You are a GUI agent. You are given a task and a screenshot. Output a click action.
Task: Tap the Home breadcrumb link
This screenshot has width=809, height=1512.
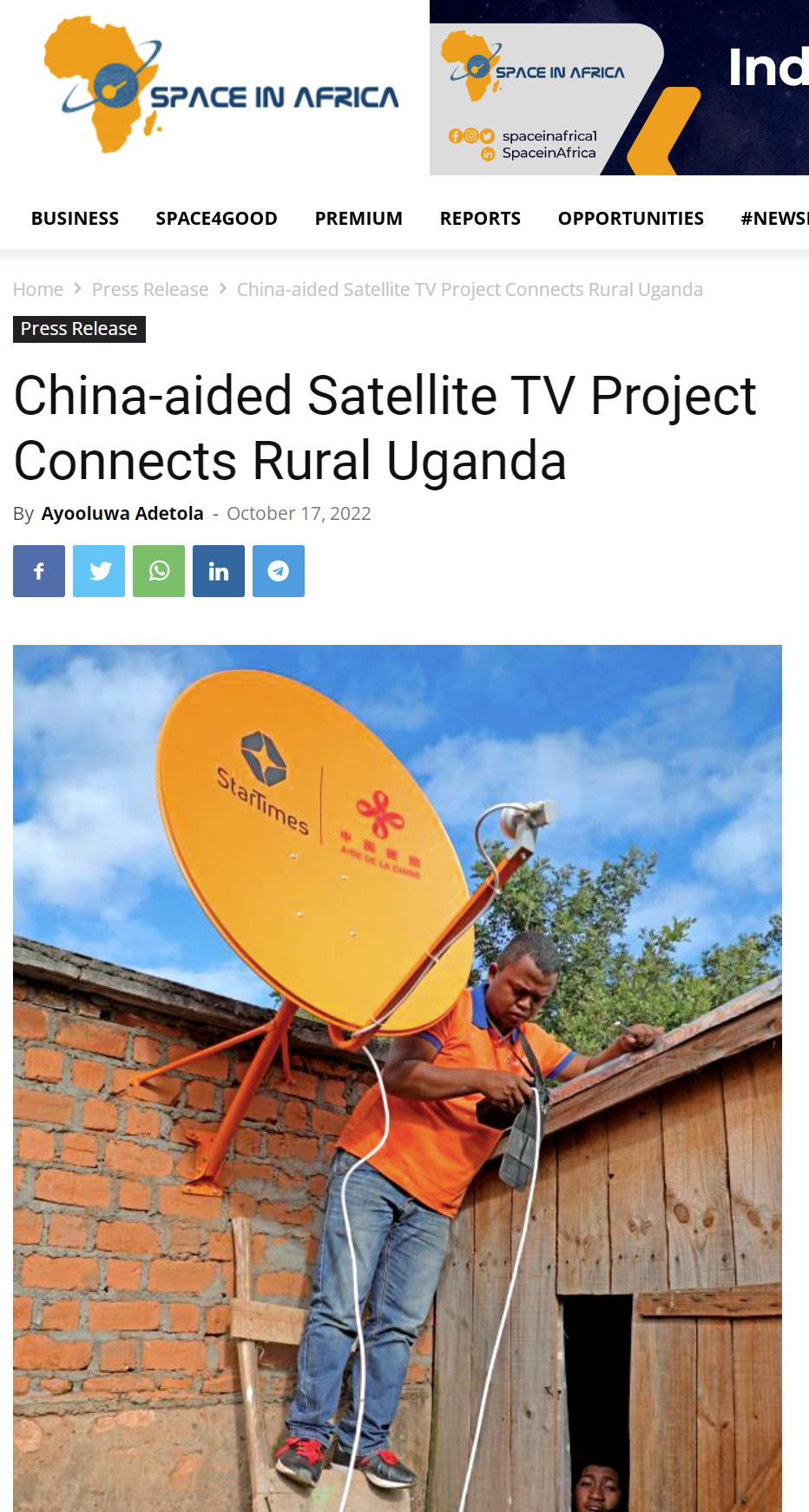click(38, 290)
